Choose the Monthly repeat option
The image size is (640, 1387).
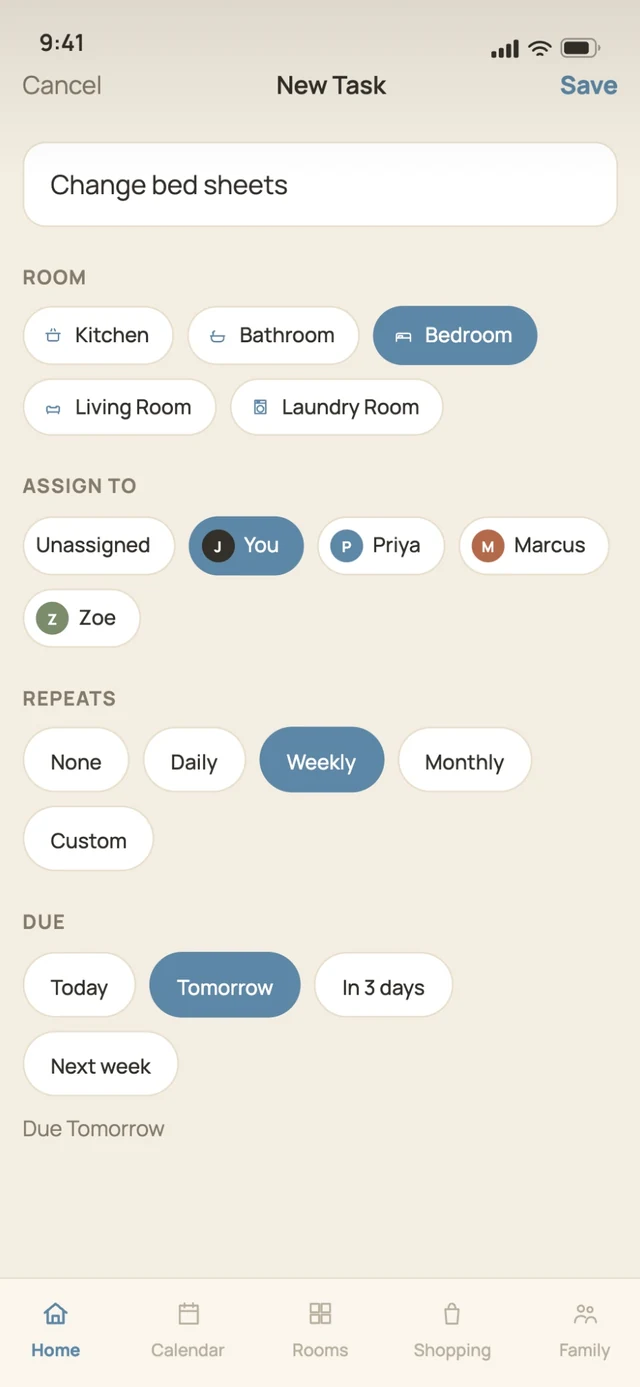[x=465, y=762]
